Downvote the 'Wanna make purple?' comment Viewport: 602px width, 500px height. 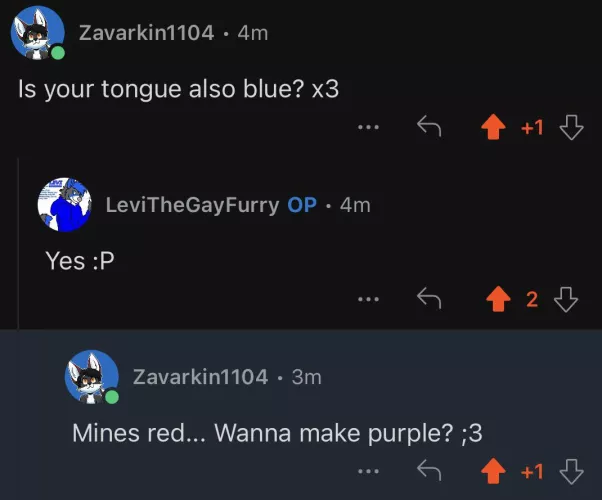571,470
